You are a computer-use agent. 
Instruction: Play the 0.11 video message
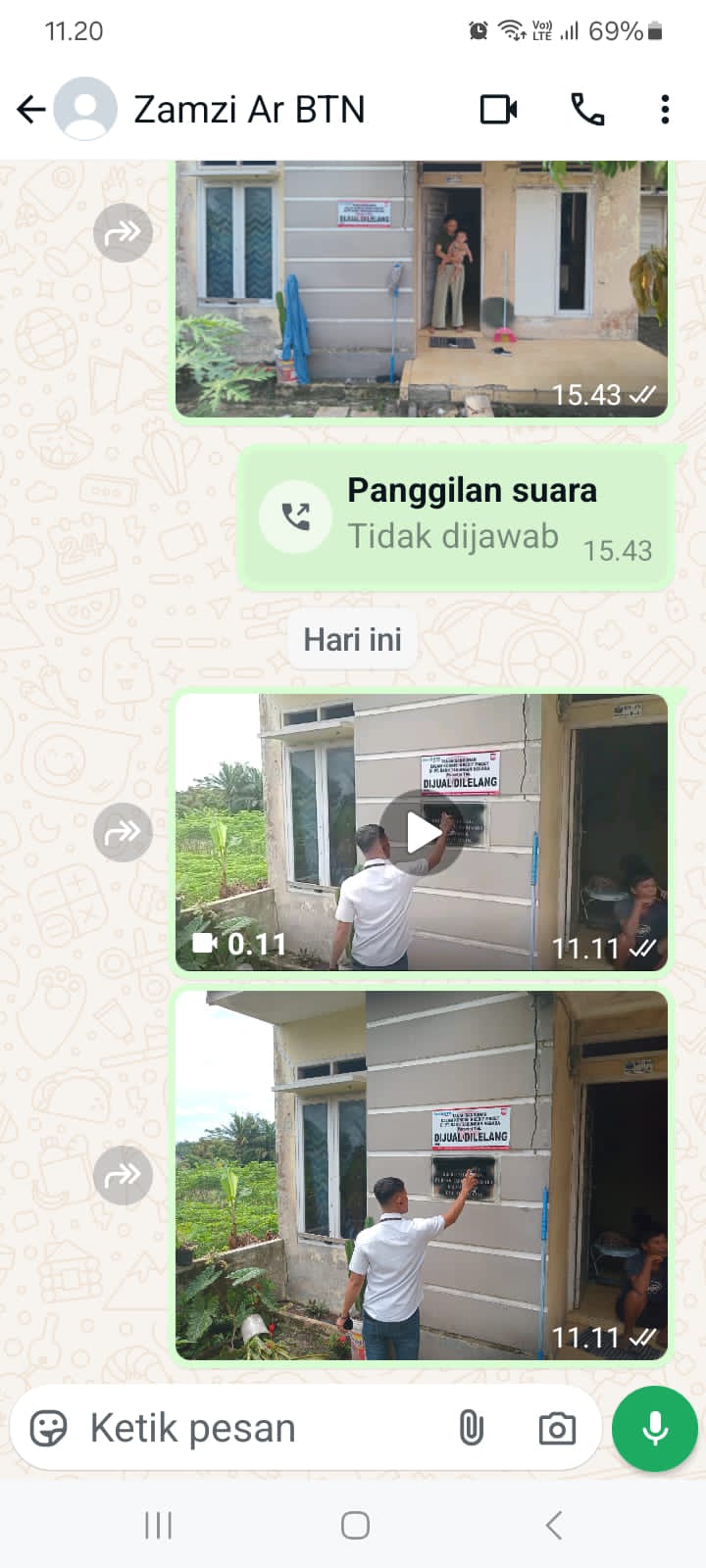point(422,832)
